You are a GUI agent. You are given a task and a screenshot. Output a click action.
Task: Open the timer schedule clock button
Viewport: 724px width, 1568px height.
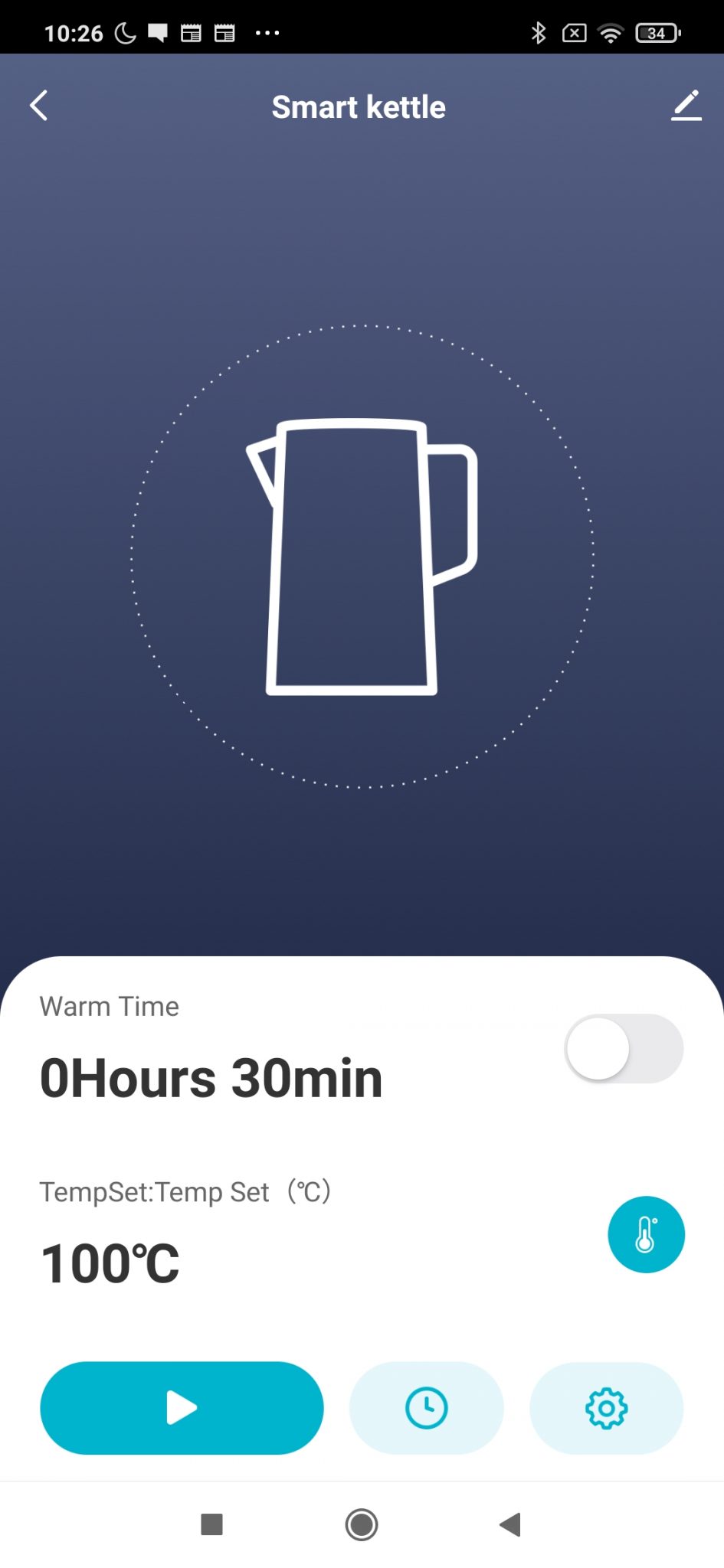tap(426, 1407)
